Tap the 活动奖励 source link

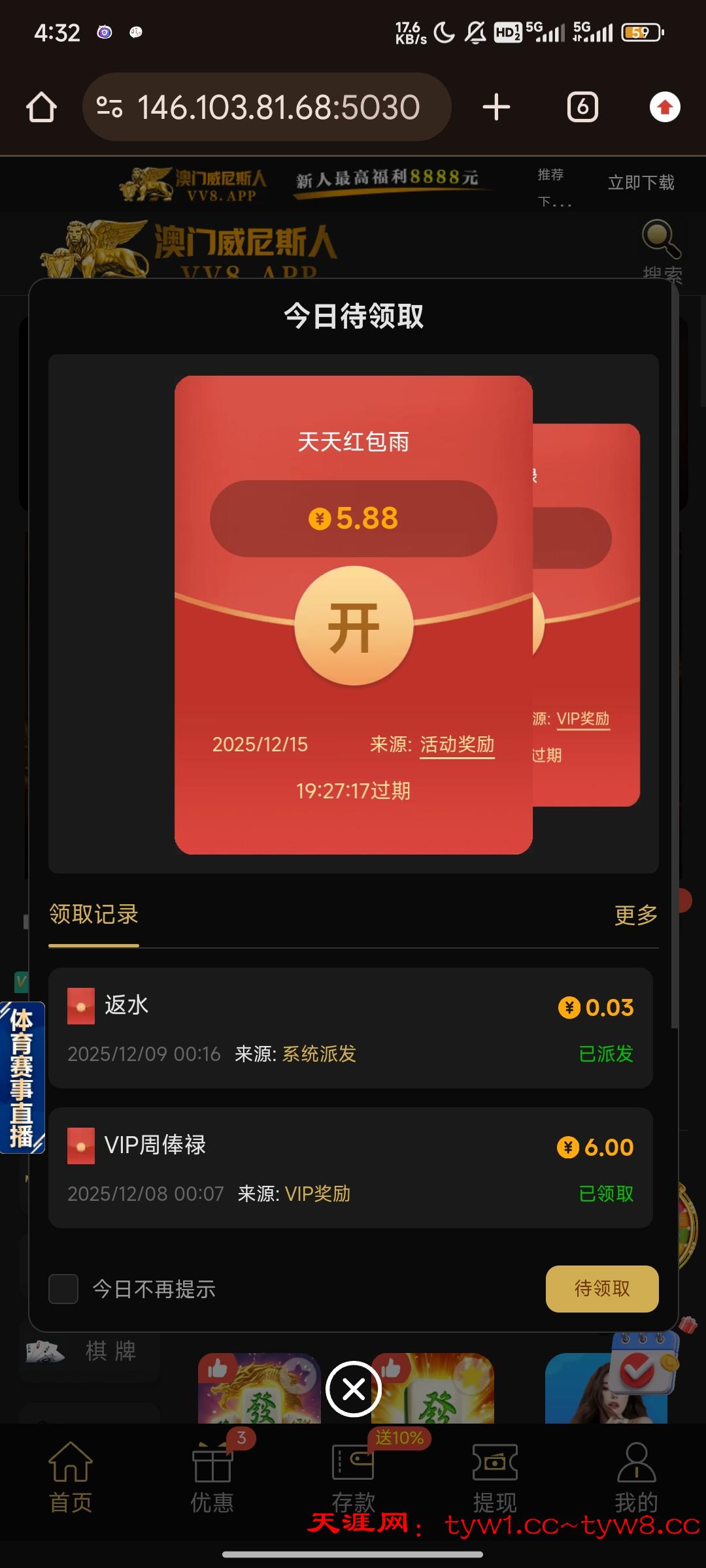457,745
